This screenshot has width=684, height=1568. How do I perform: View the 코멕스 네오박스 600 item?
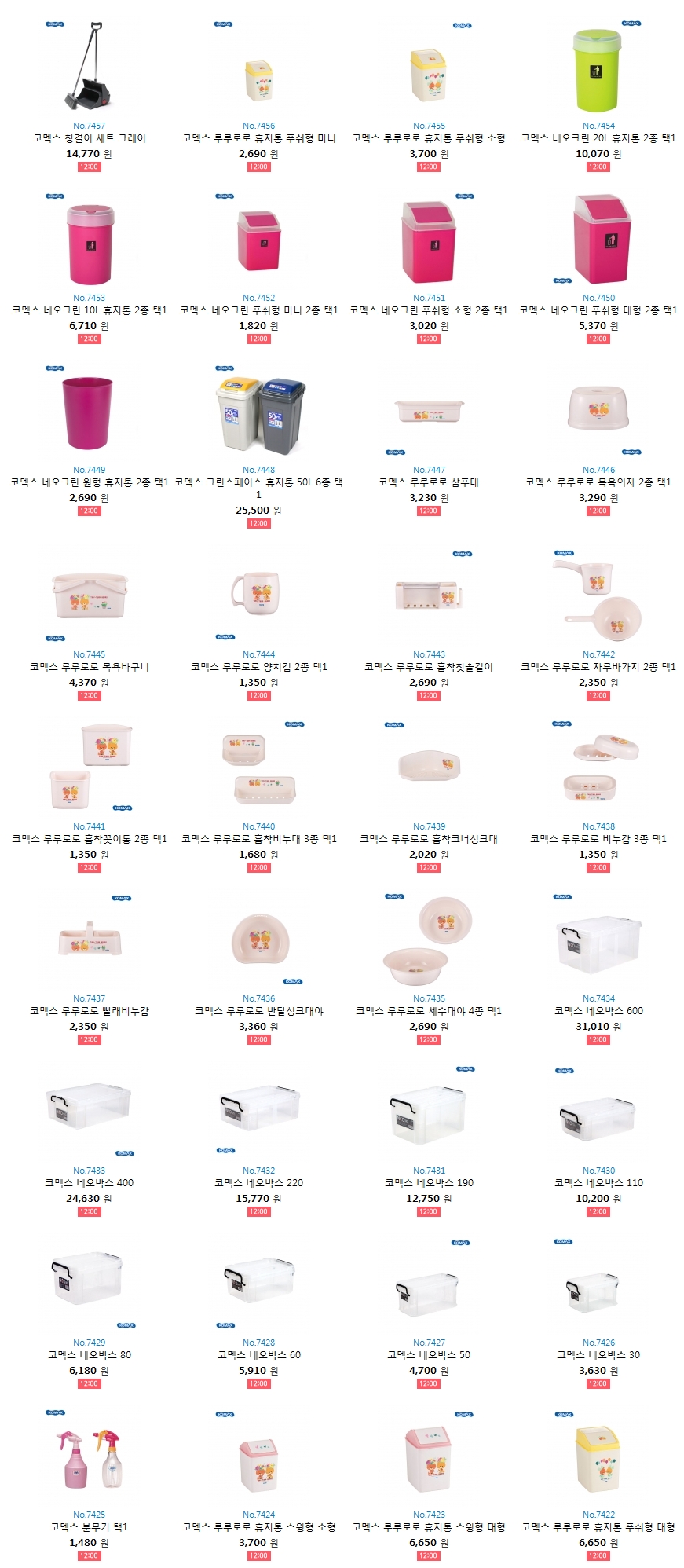(598, 1011)
